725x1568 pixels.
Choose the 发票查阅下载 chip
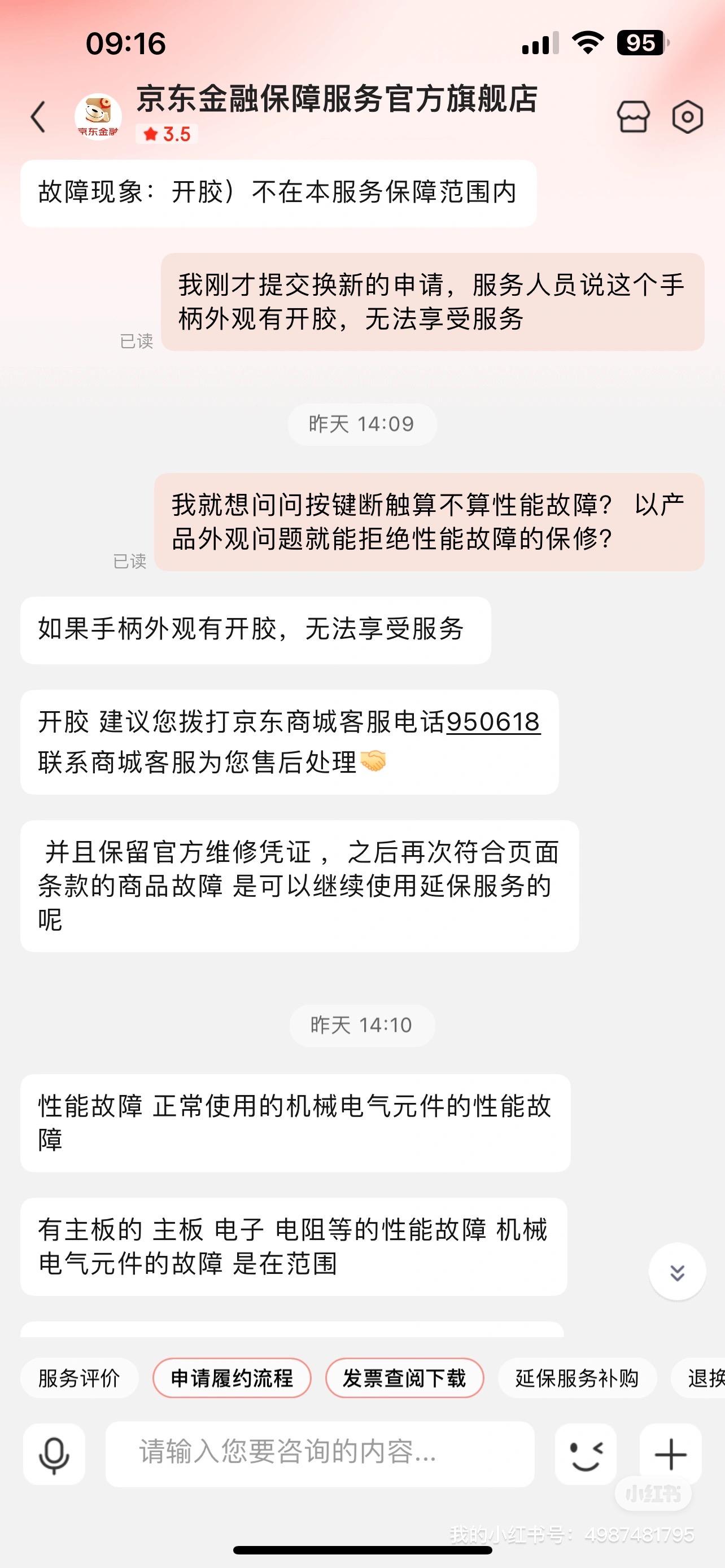coord(404,1377)
